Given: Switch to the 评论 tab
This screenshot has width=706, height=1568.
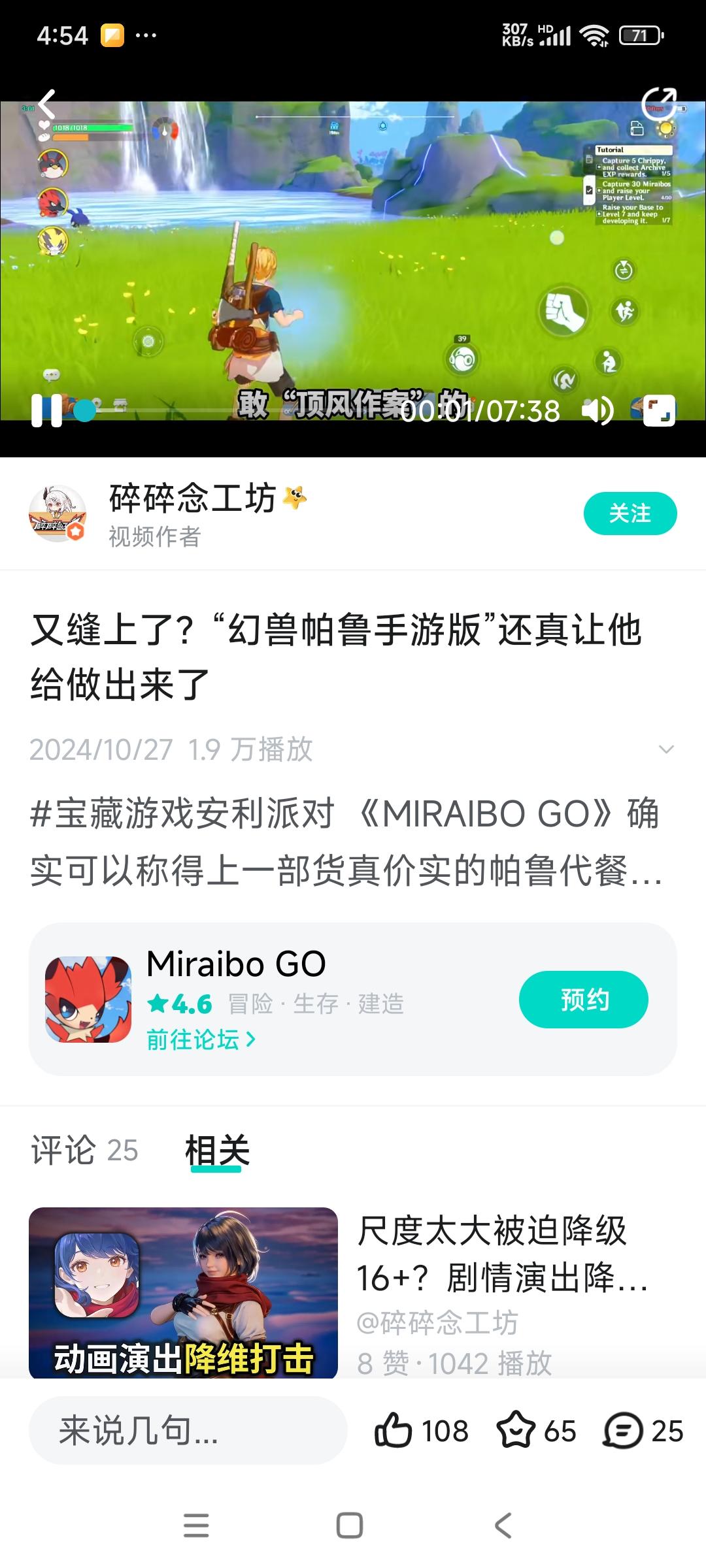Looking at the screenshot, I should pos(84,1151).
